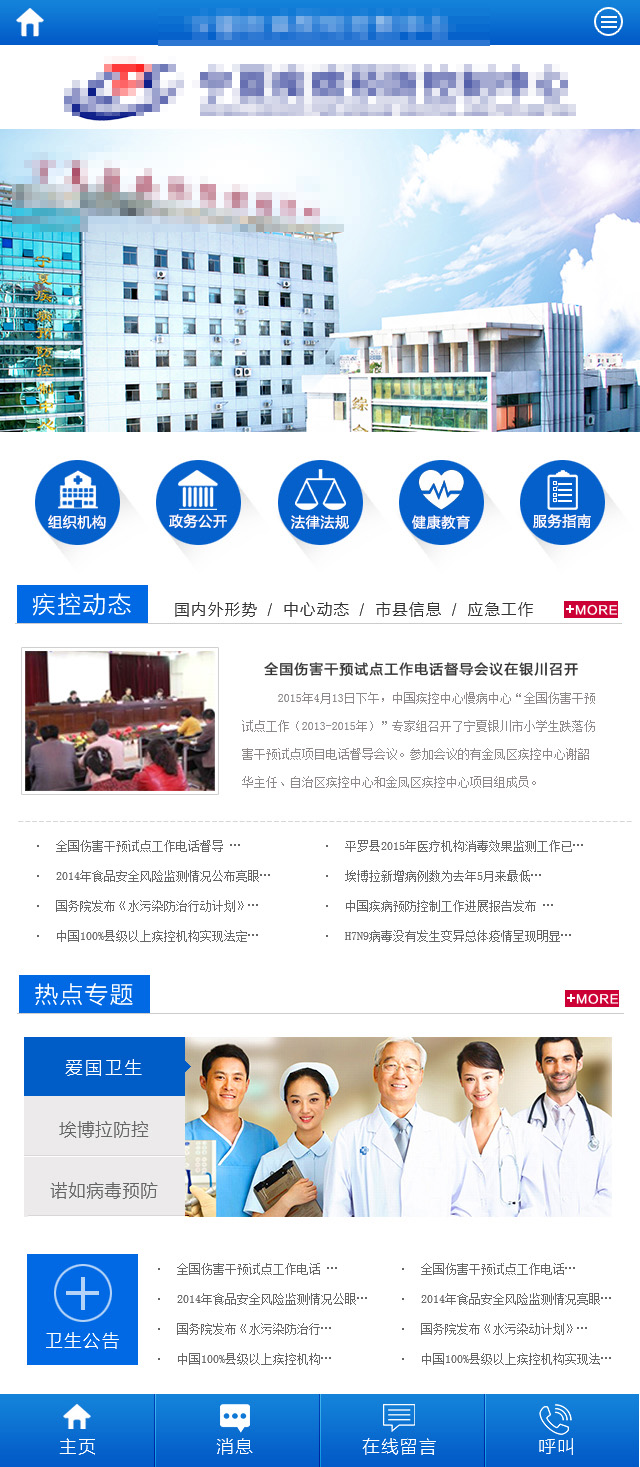This screenshot has height=1467, width=640.
Task: Go to the 消息 tab in the bottom bar
Action: (235, 1430)
